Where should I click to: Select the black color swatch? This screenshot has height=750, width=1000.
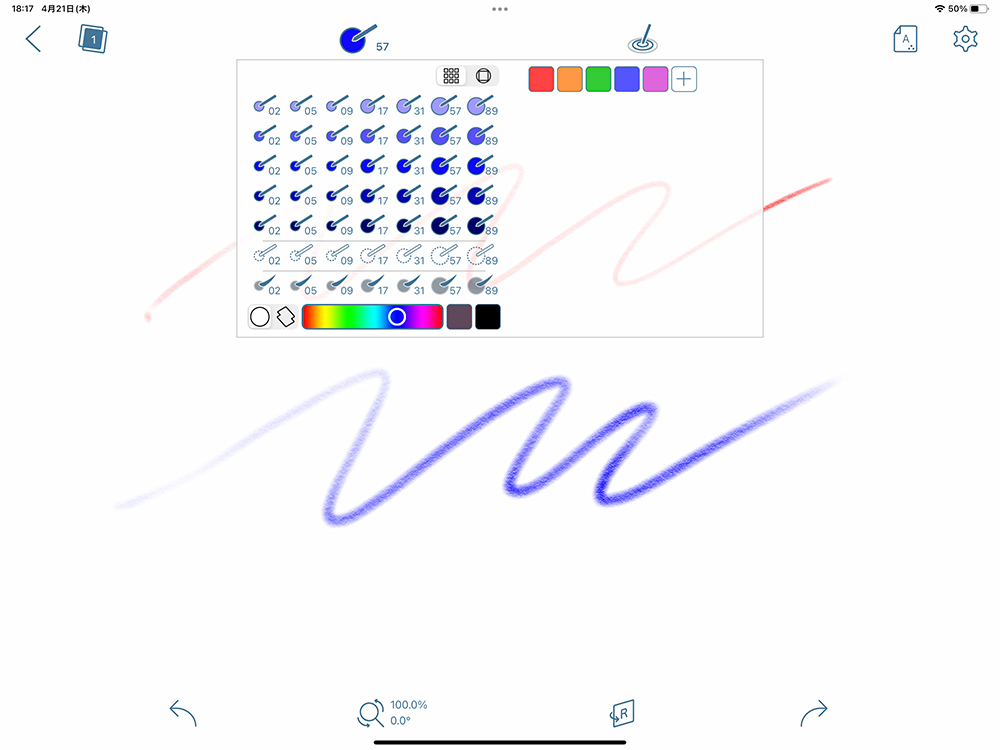pos(487,317)
